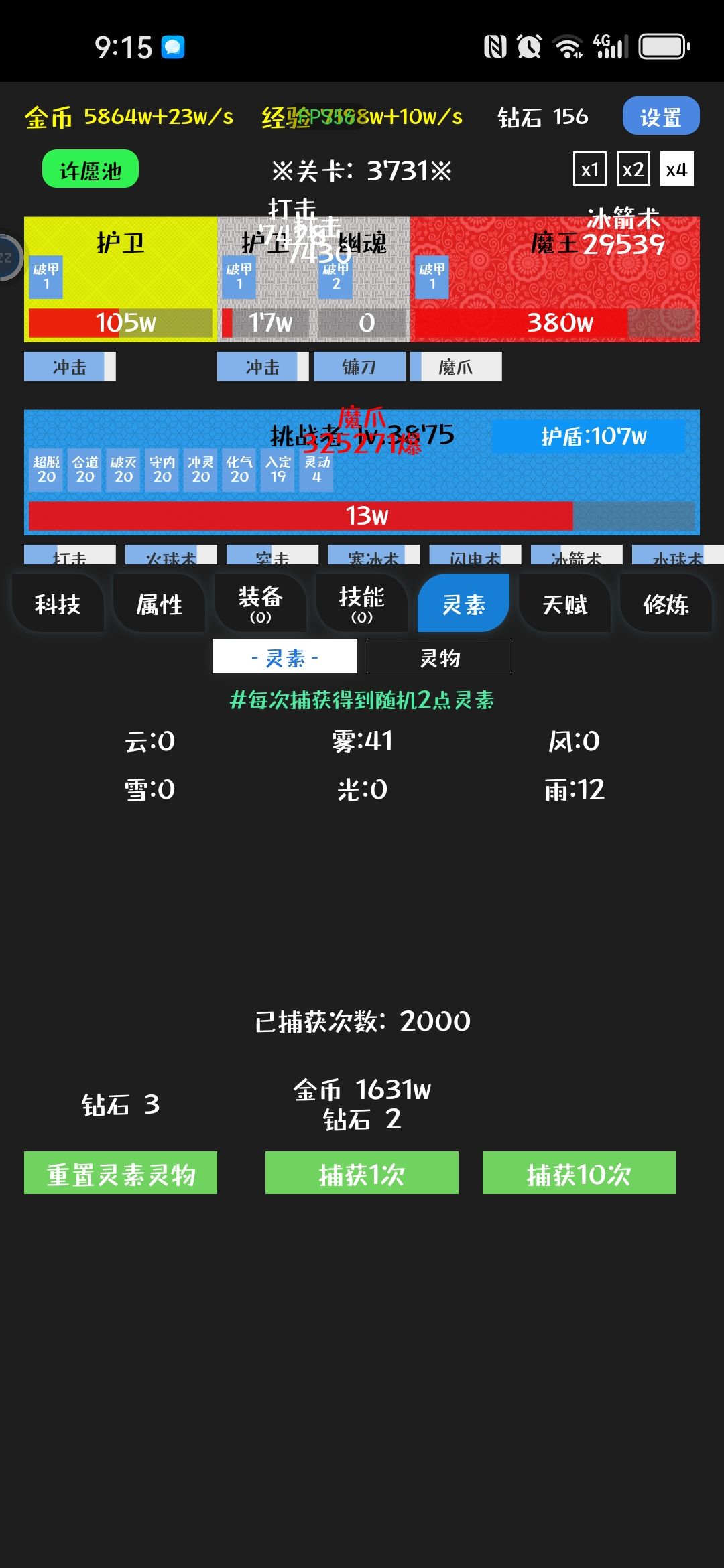Switch to x2 game speed

(631, 170)
